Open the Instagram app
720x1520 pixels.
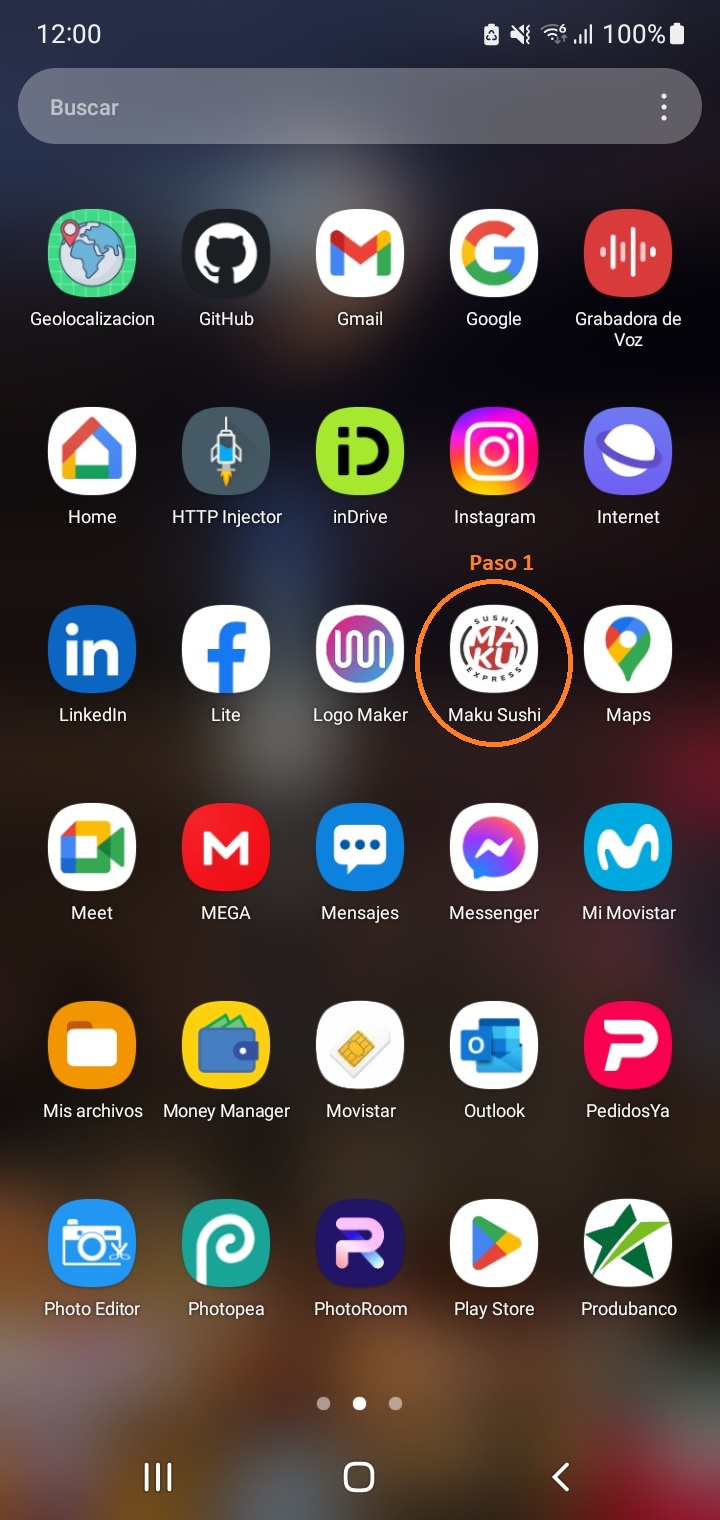click(494, 452)
